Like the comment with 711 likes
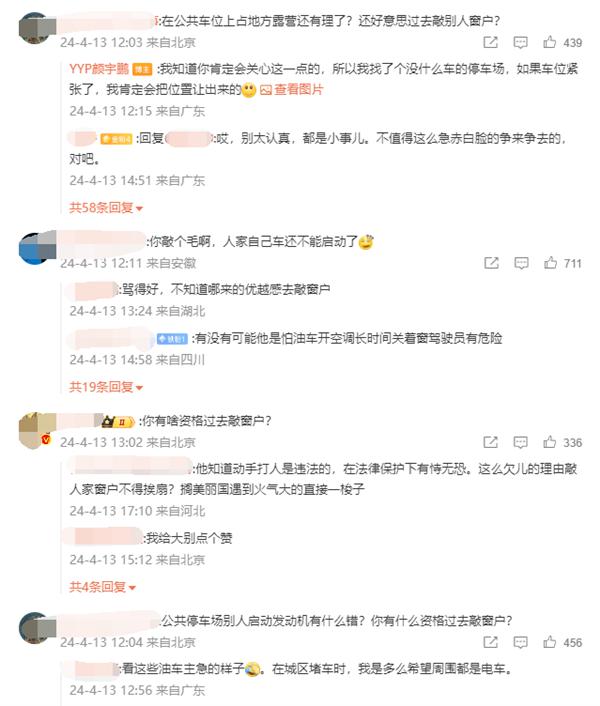The image size is (600, 706). coord(550,263)
